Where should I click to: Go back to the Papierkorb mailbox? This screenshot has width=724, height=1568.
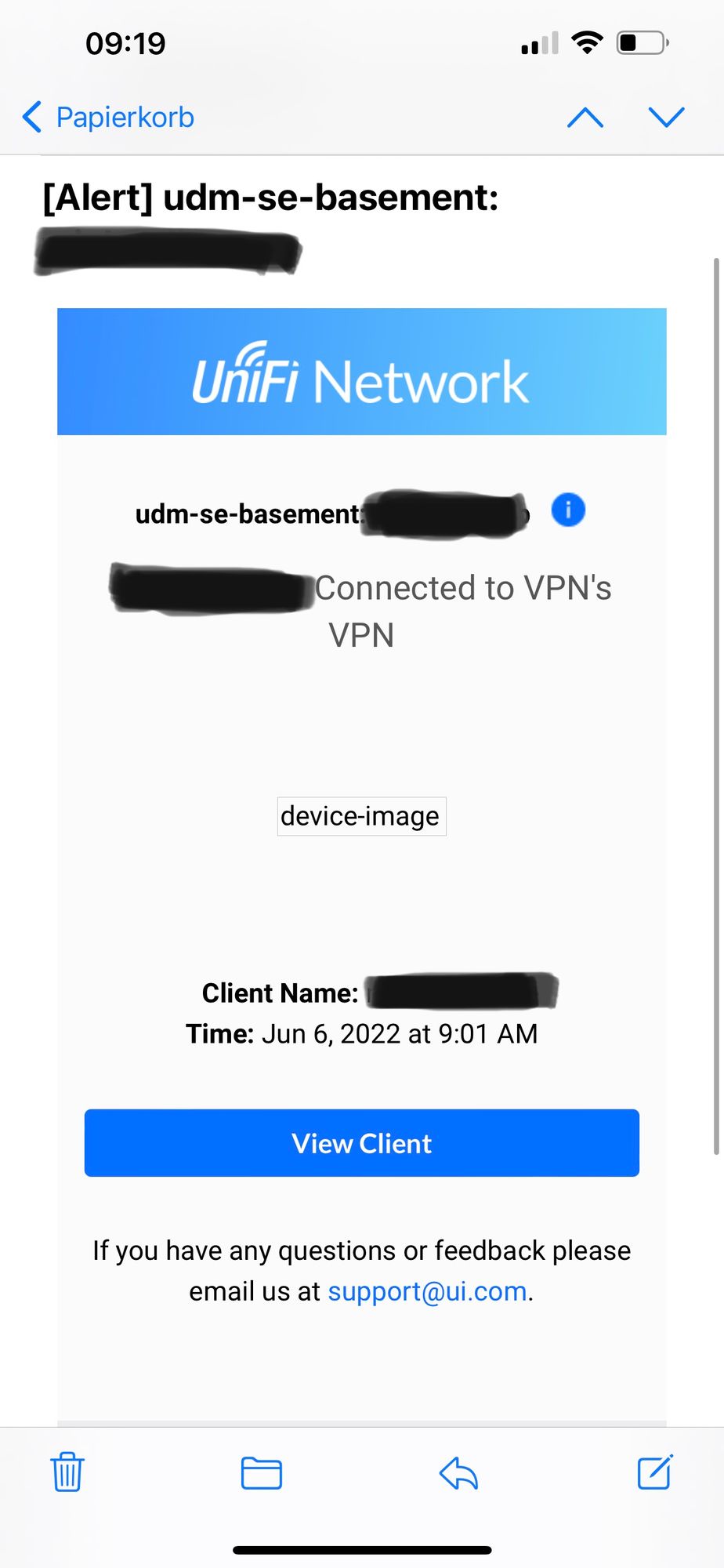coord(108,118)
